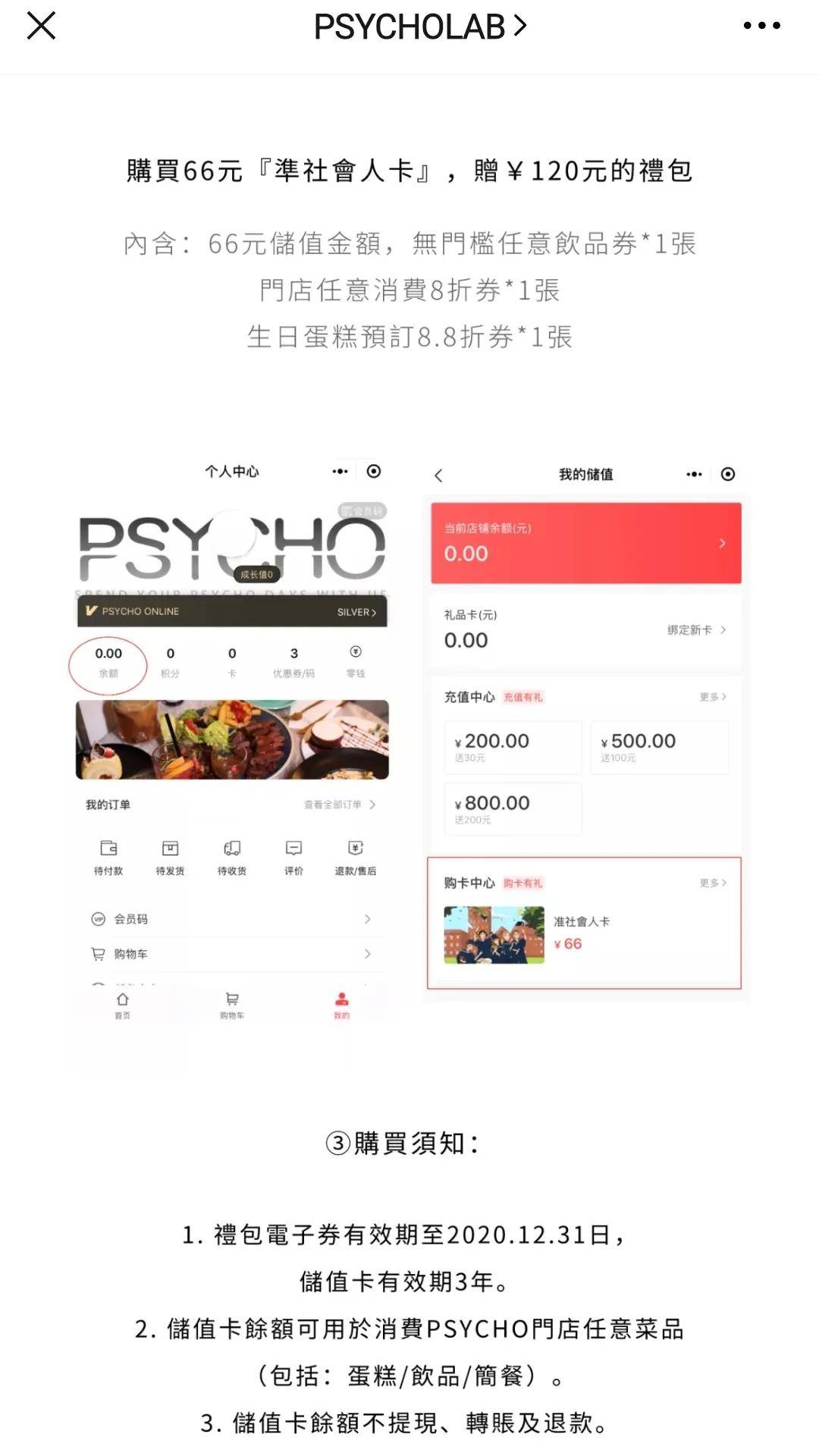This screenshot has width=819, height=1456.
Task: Open the PSYCHOLAB account profile
Action: 420,27
